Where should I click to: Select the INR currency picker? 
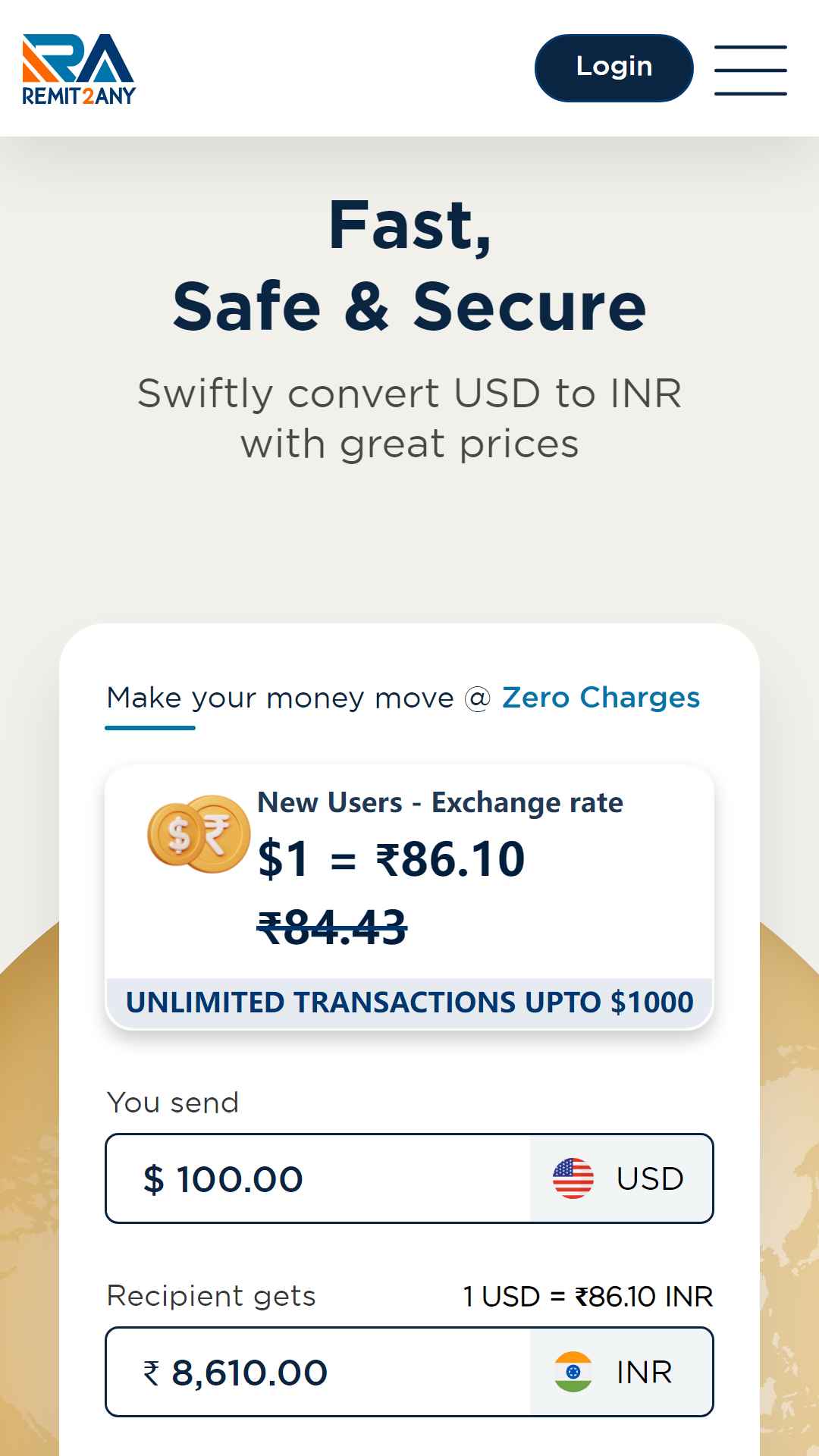point(621,1372)
